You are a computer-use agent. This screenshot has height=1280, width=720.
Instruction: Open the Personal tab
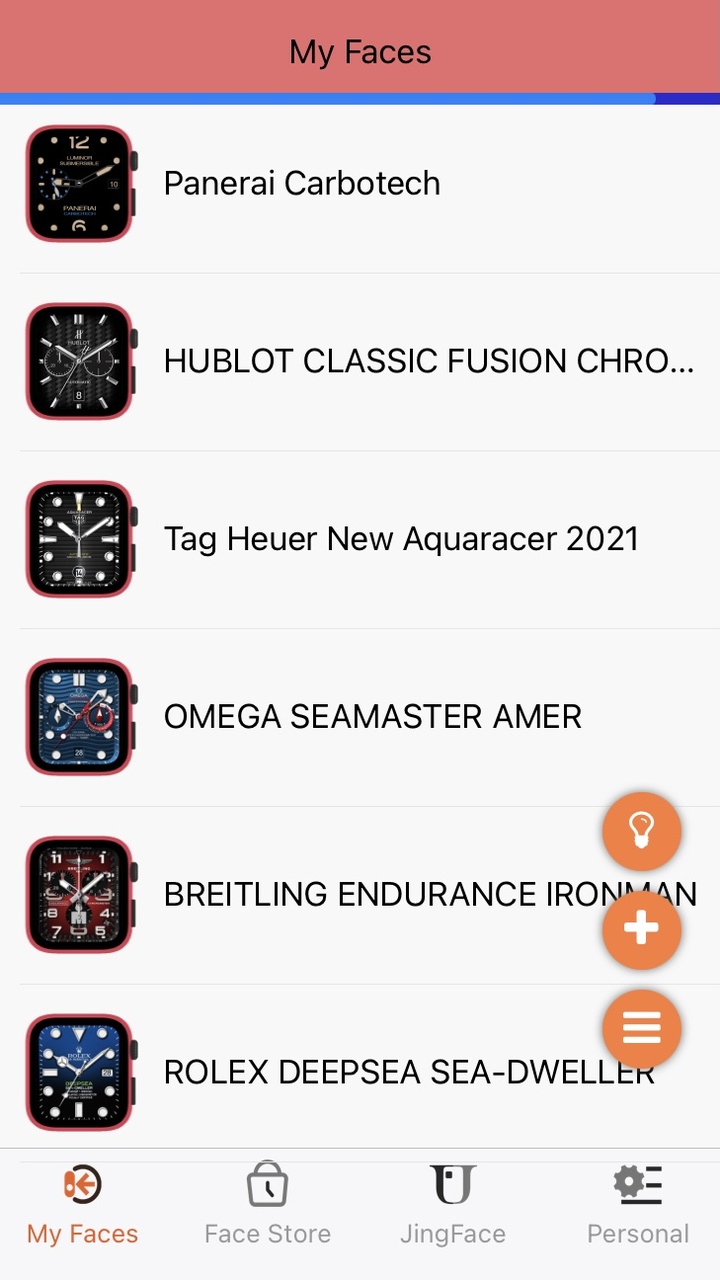638,1205
